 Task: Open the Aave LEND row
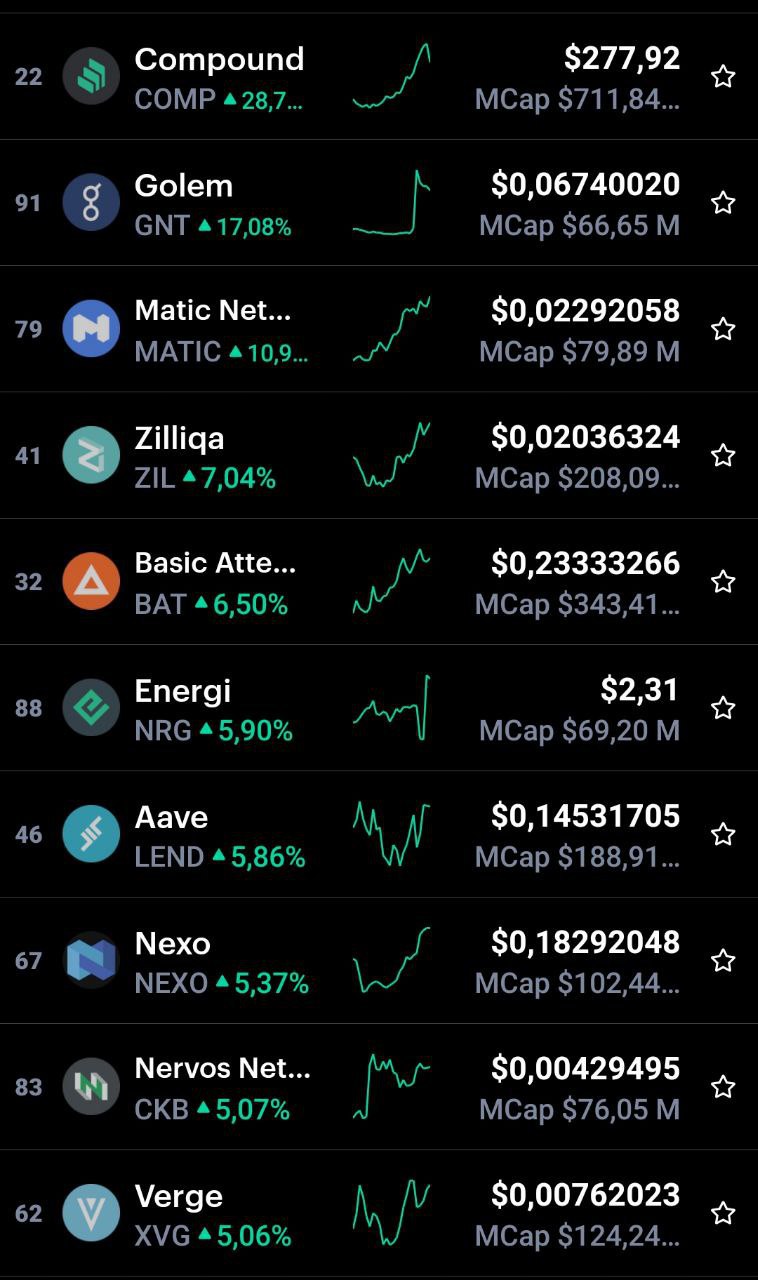(379, 834)
